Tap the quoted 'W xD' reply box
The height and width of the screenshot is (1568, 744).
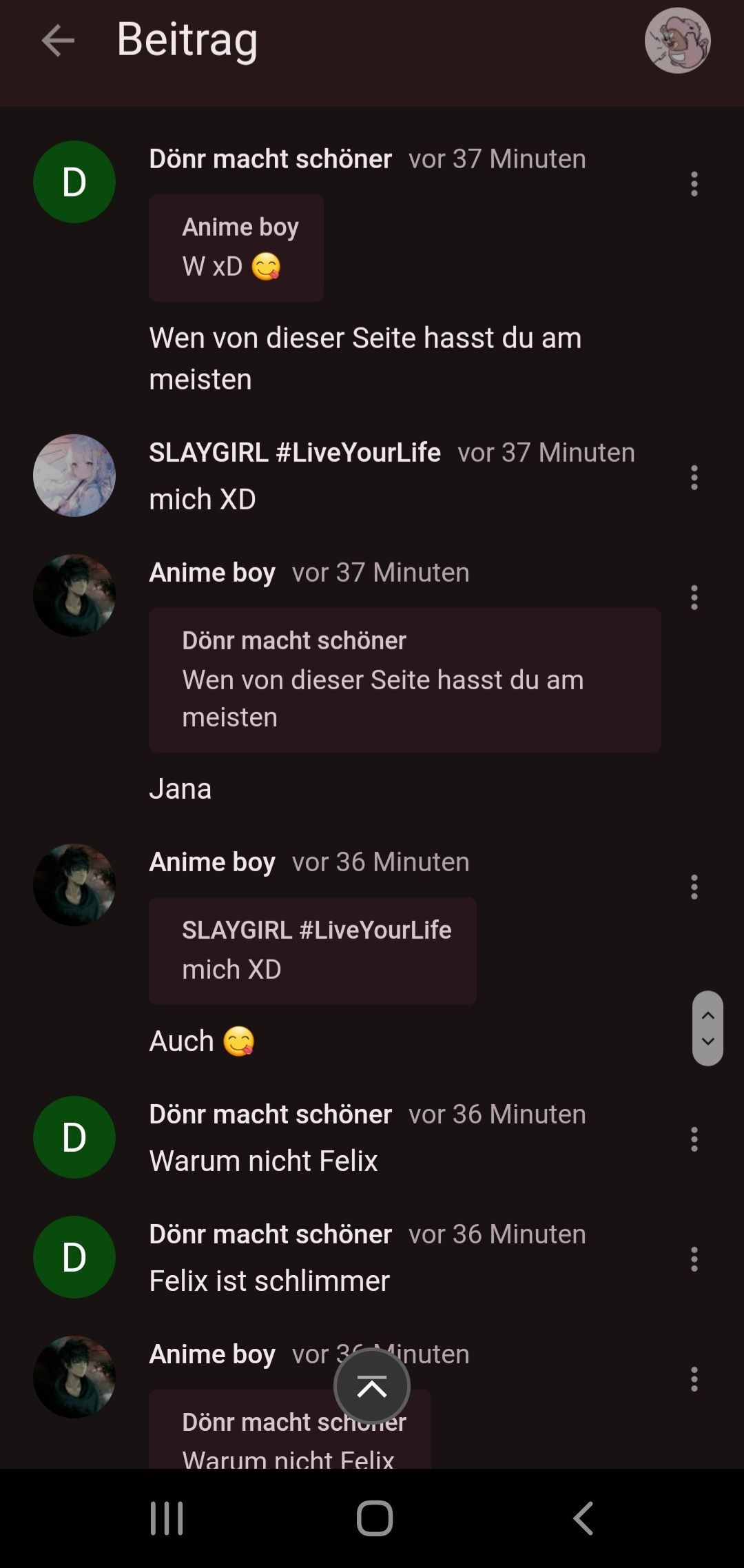point(236,248)
